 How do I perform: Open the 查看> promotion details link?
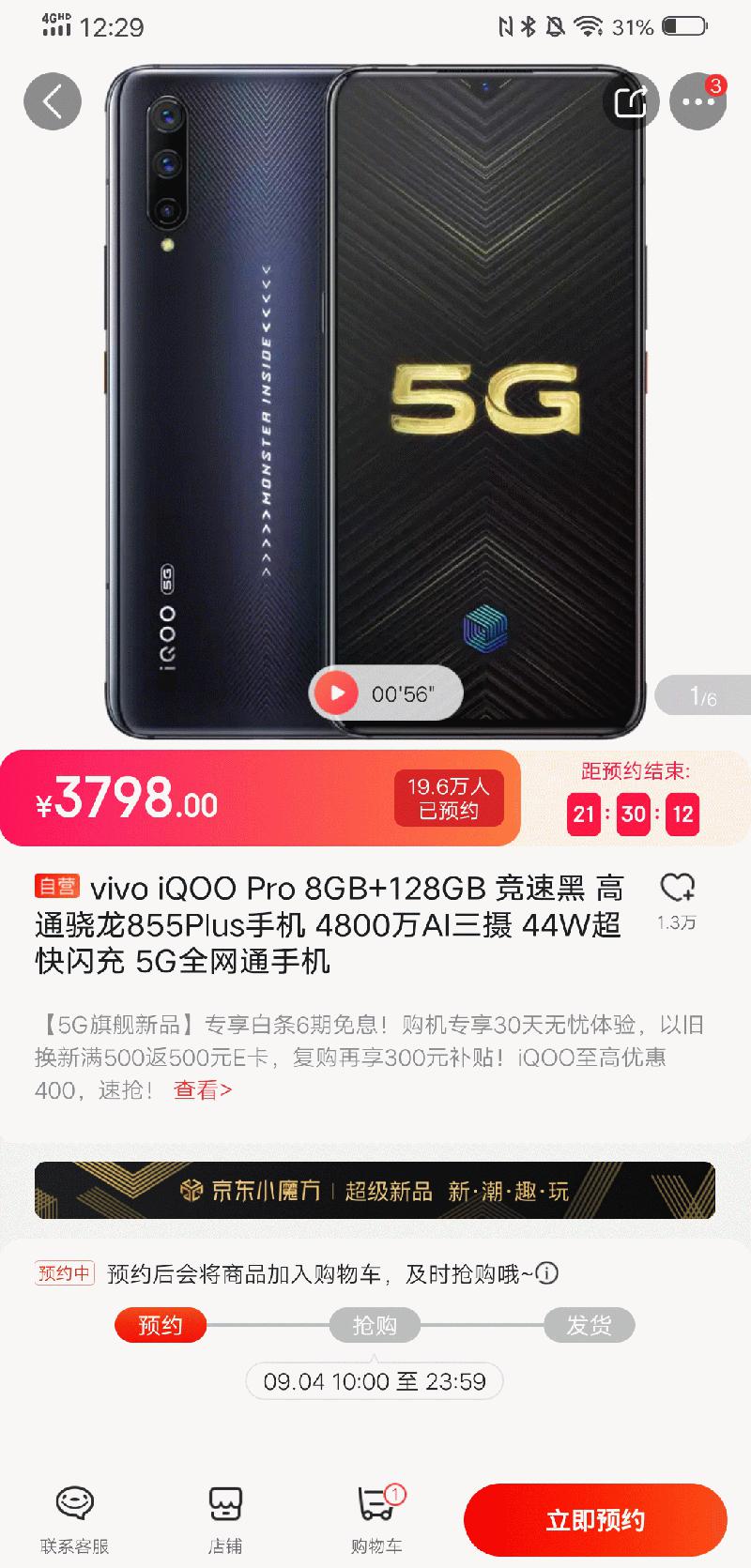[x=203, y=1089]
